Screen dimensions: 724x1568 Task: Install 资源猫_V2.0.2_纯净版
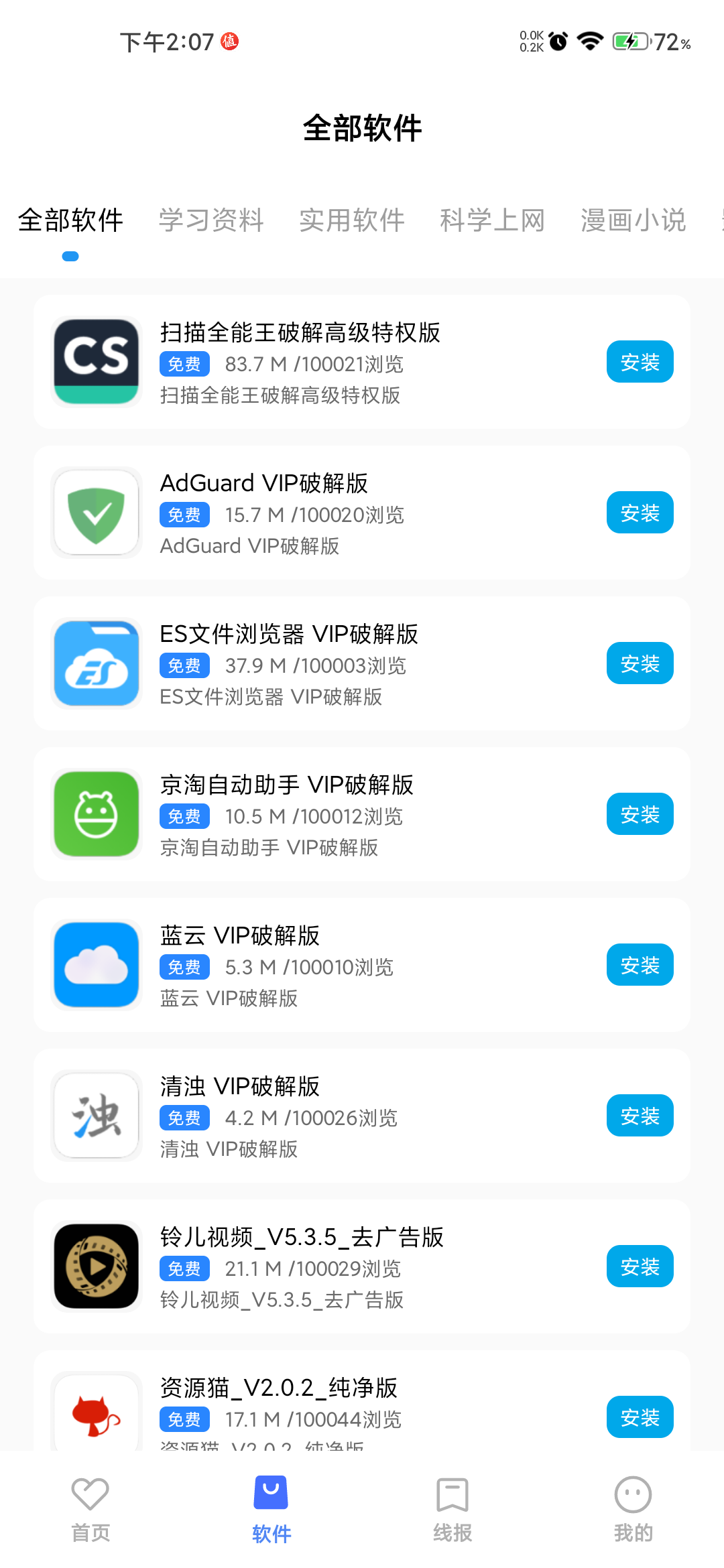coord(640,1417)
